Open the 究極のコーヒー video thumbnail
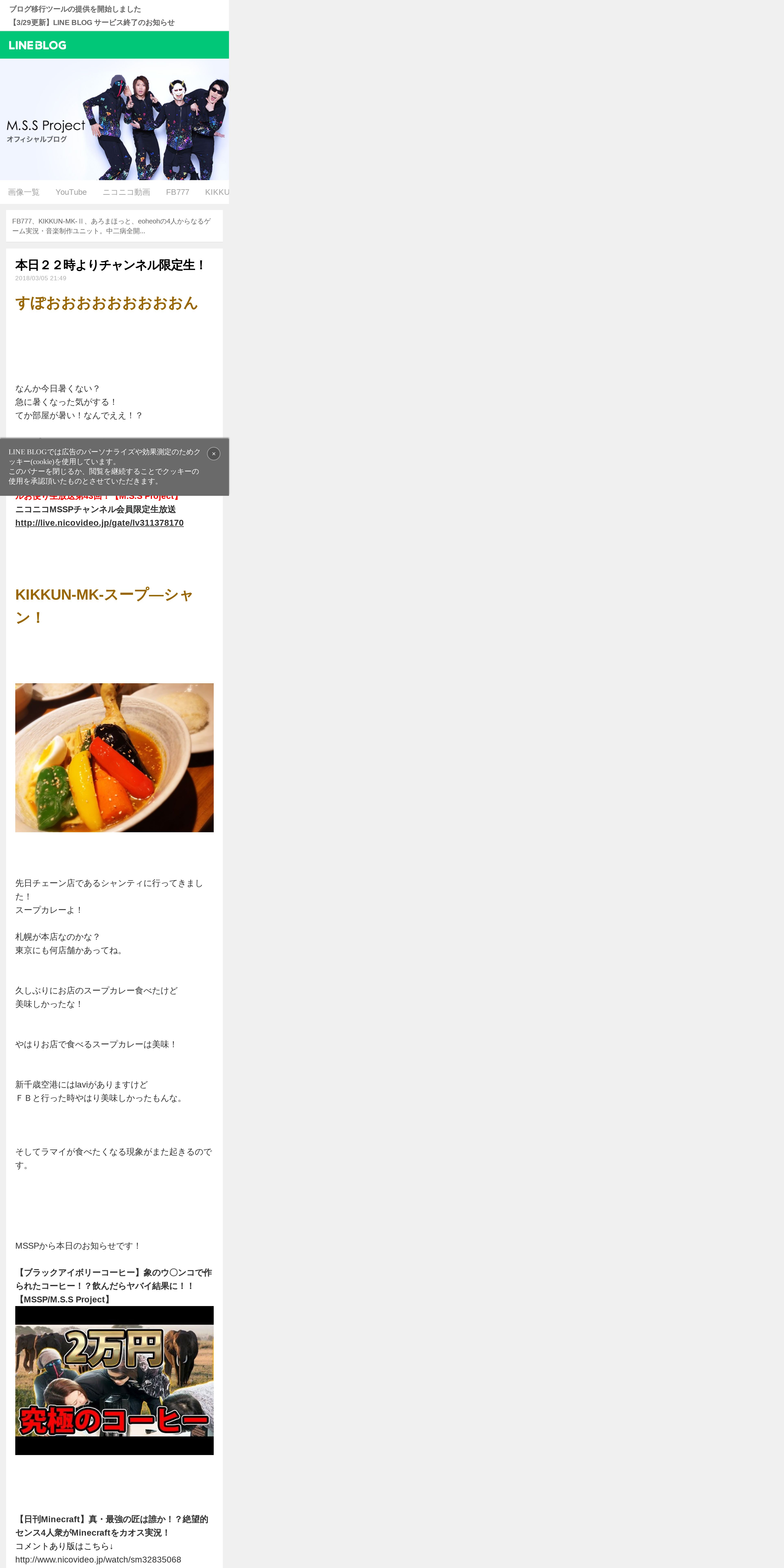The height and width of the screenshot is (1568, 784). [114, 1381]
